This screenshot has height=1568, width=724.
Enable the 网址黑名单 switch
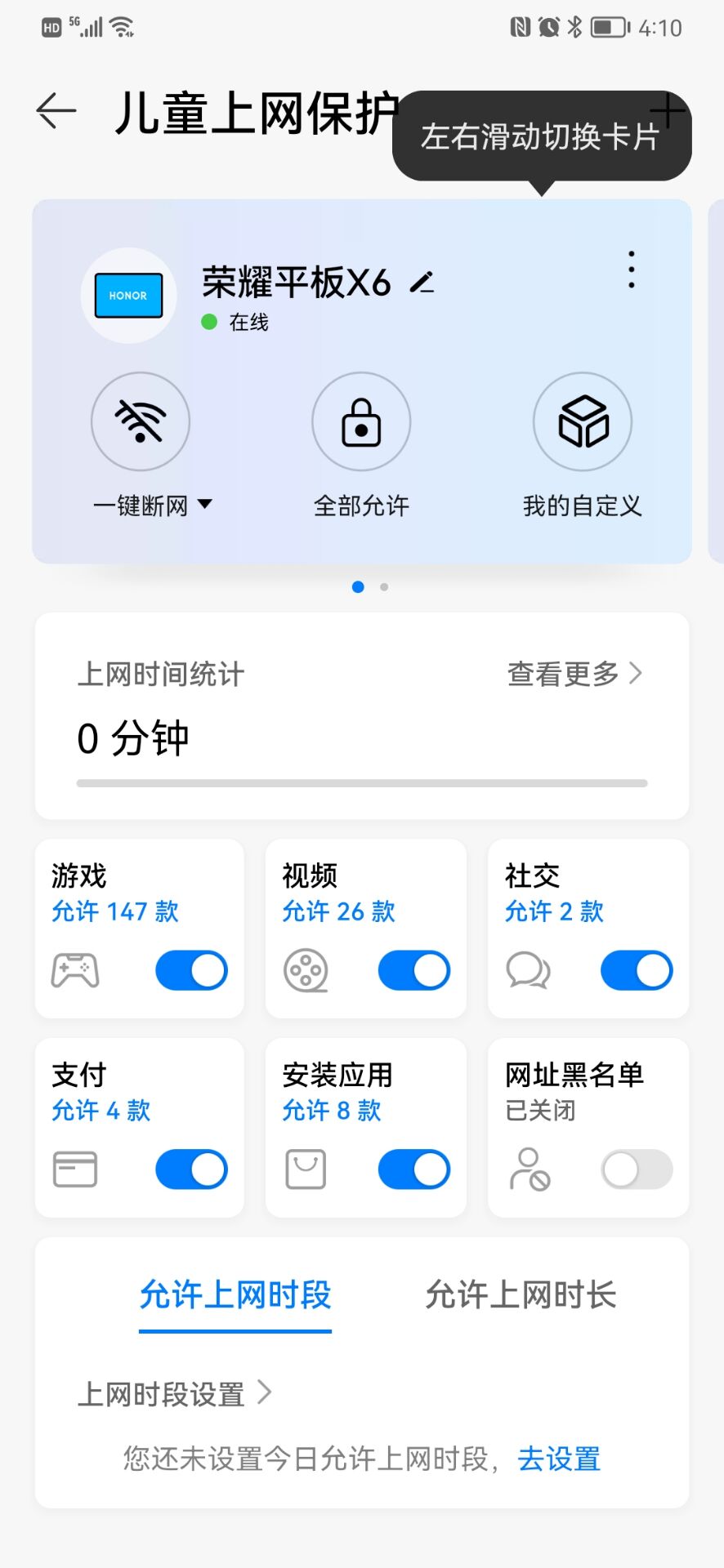(x=637, y=1169)
